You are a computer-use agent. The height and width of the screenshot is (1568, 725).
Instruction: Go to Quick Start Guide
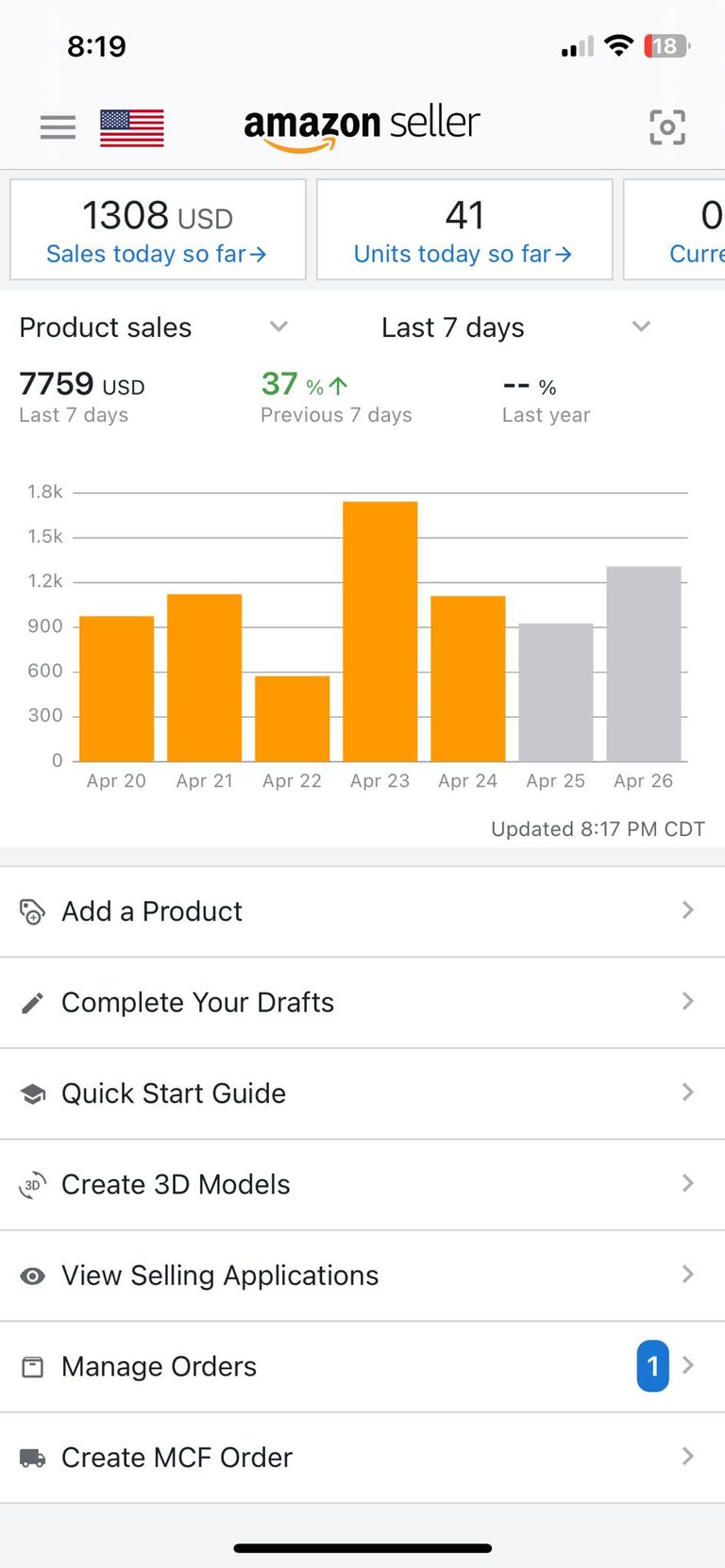(x=362, y=1093)
